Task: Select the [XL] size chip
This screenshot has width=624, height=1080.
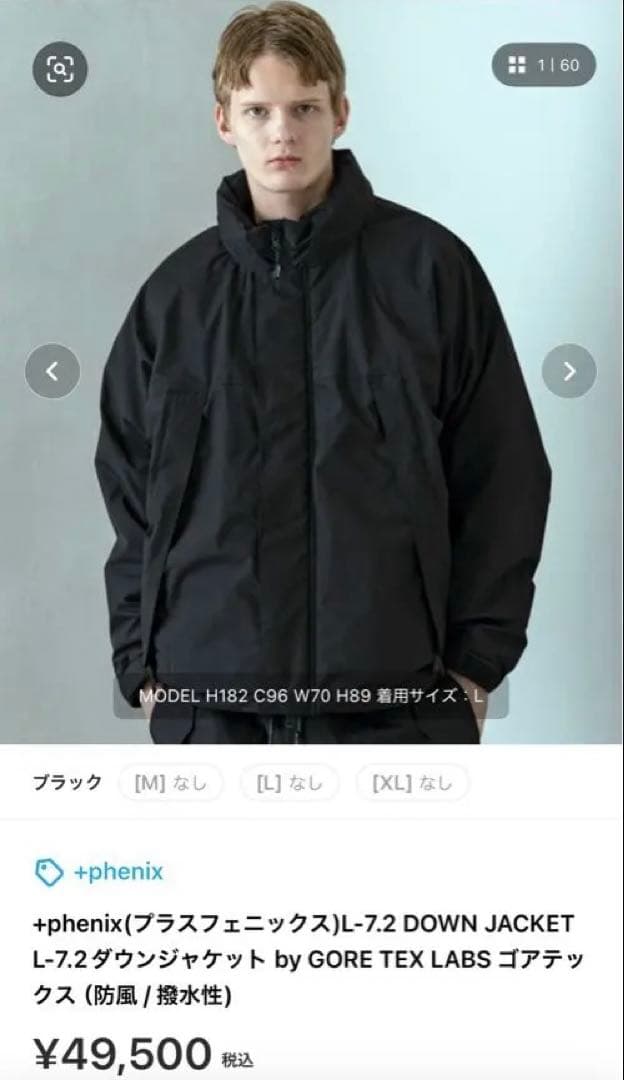Action: point(412,783)
